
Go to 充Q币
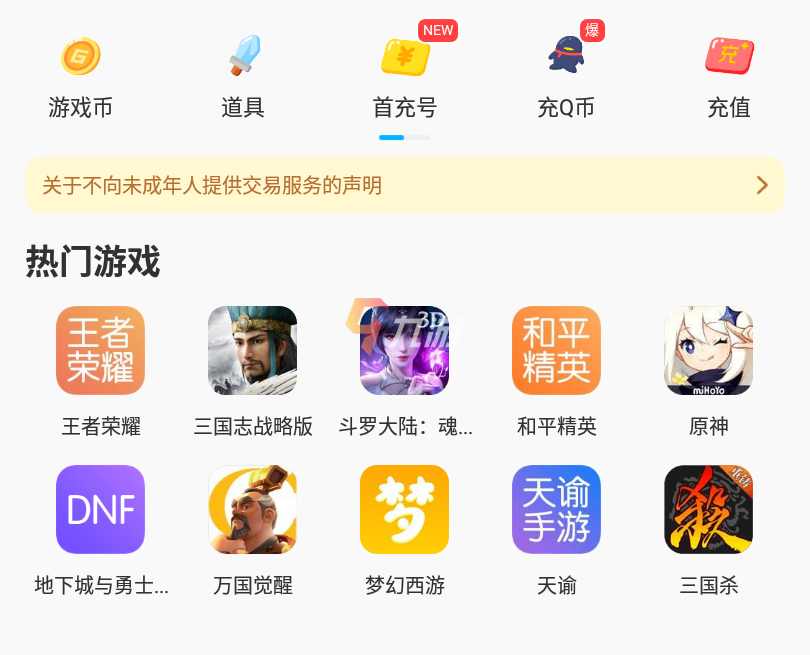566,75
